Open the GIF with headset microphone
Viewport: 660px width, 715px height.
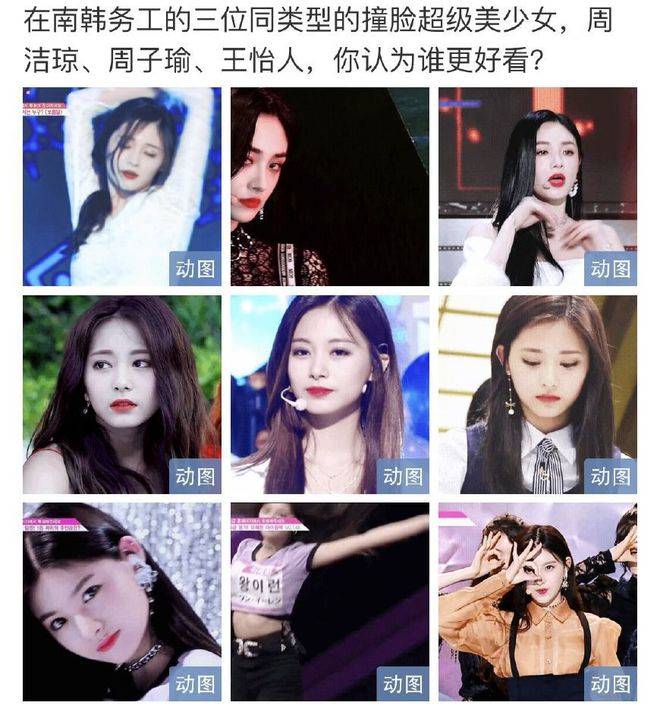pyautogui.click(x=330, y=394)
